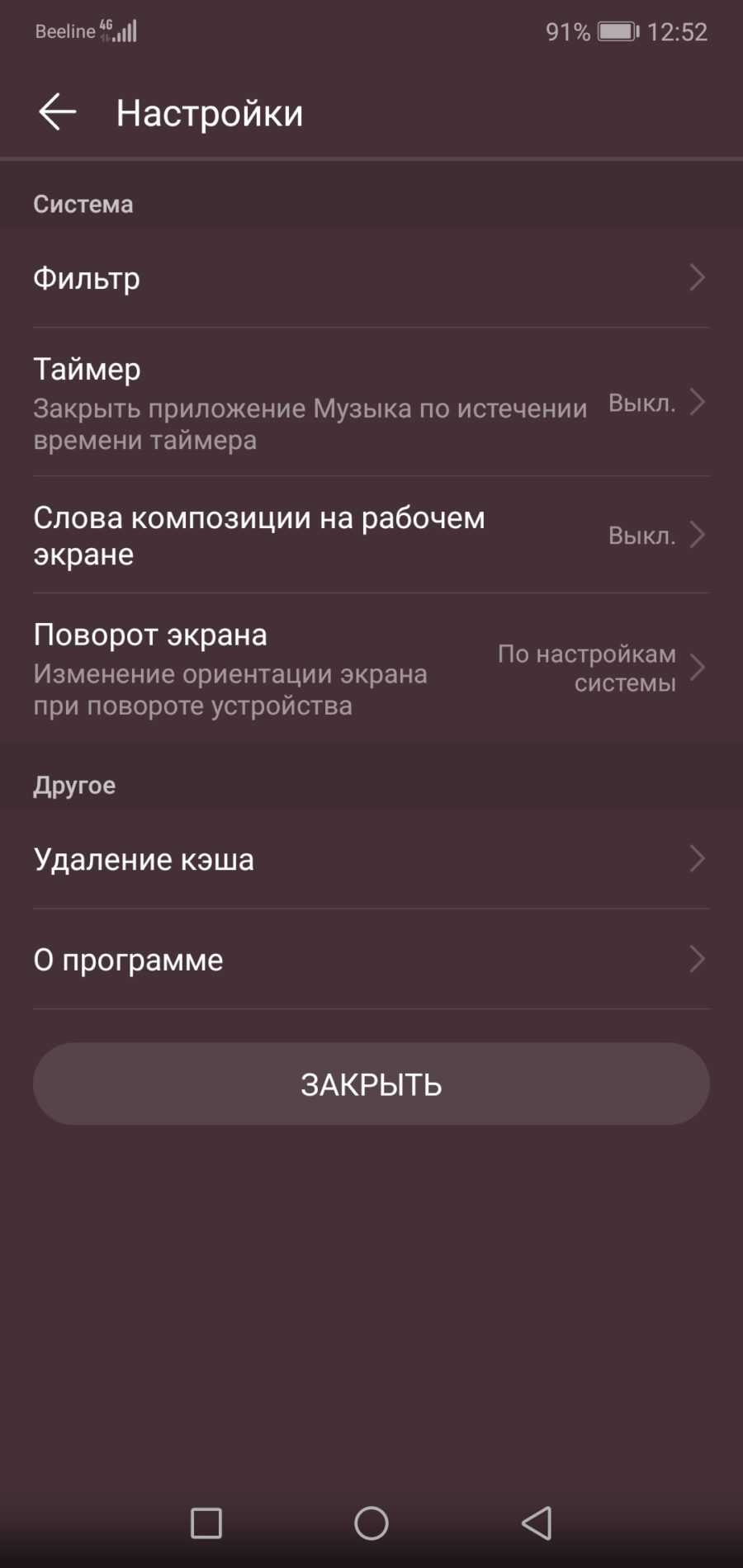
Task: Open the recent apps overview
Action: tap(206, 1523)
